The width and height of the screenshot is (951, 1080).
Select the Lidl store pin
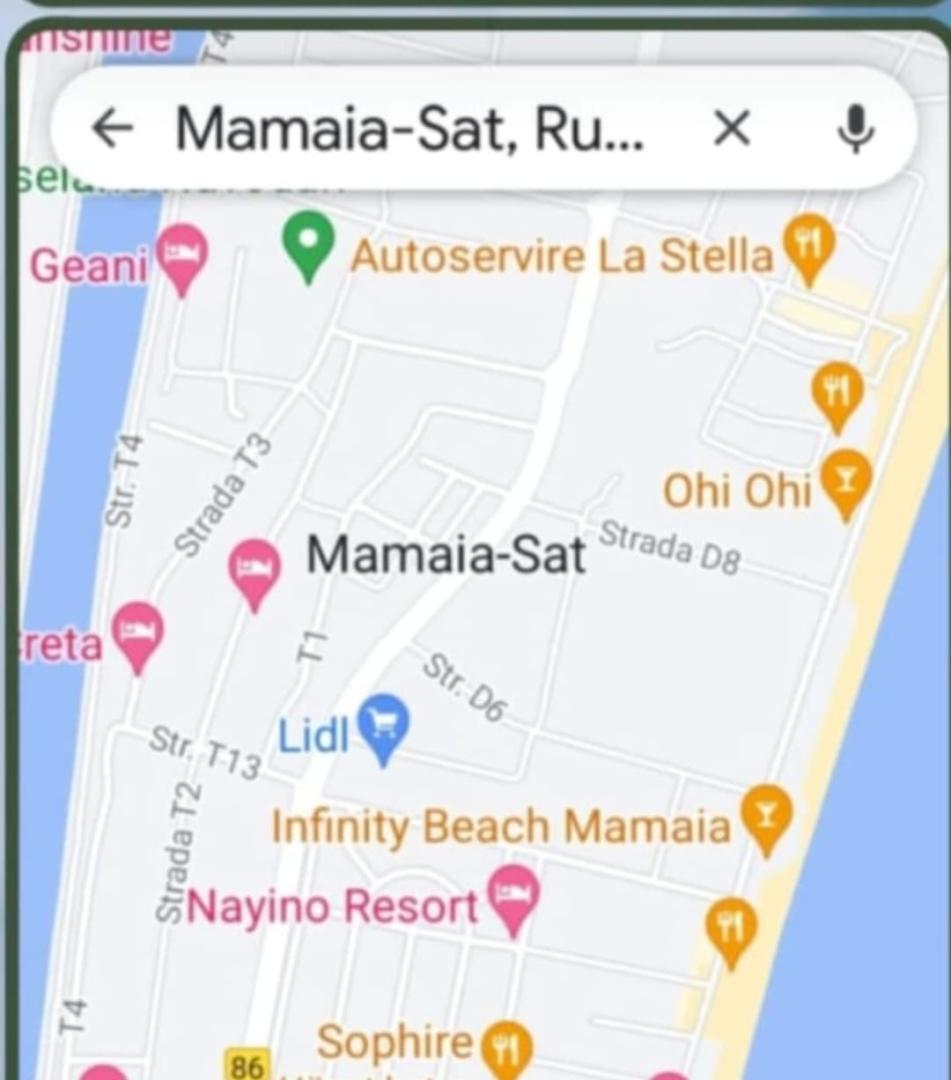[383, 726]
